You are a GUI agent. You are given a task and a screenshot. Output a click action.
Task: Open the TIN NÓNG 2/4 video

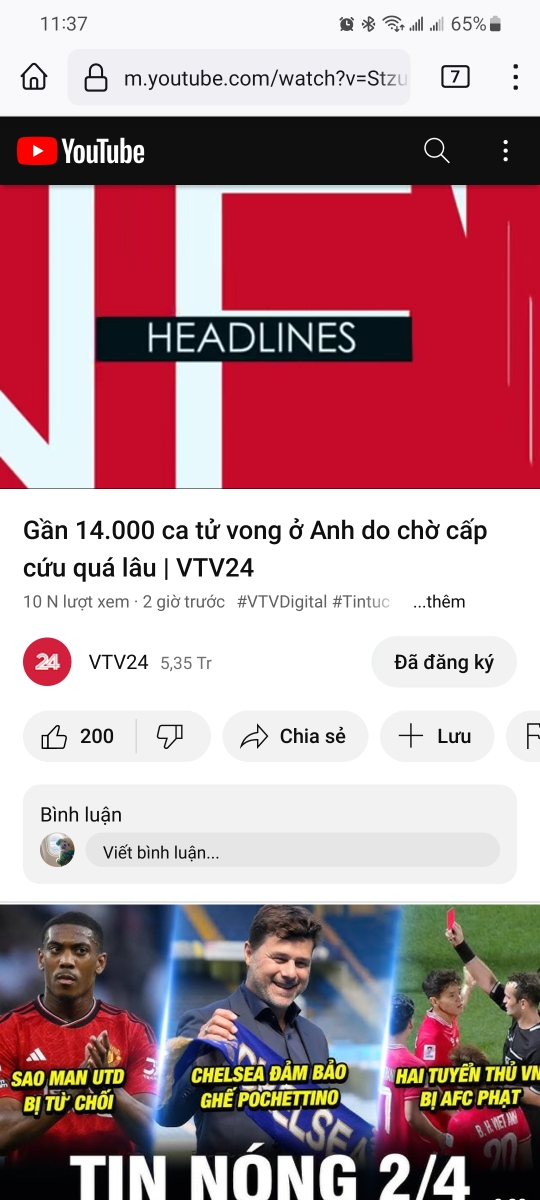270,1052
